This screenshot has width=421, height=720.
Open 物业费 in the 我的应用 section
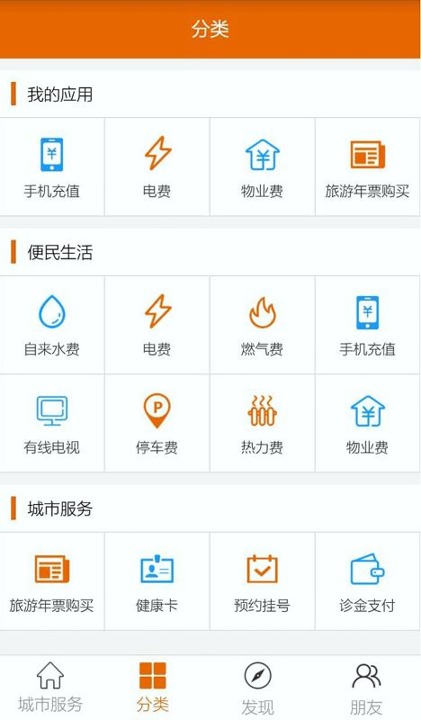[262, 167]
